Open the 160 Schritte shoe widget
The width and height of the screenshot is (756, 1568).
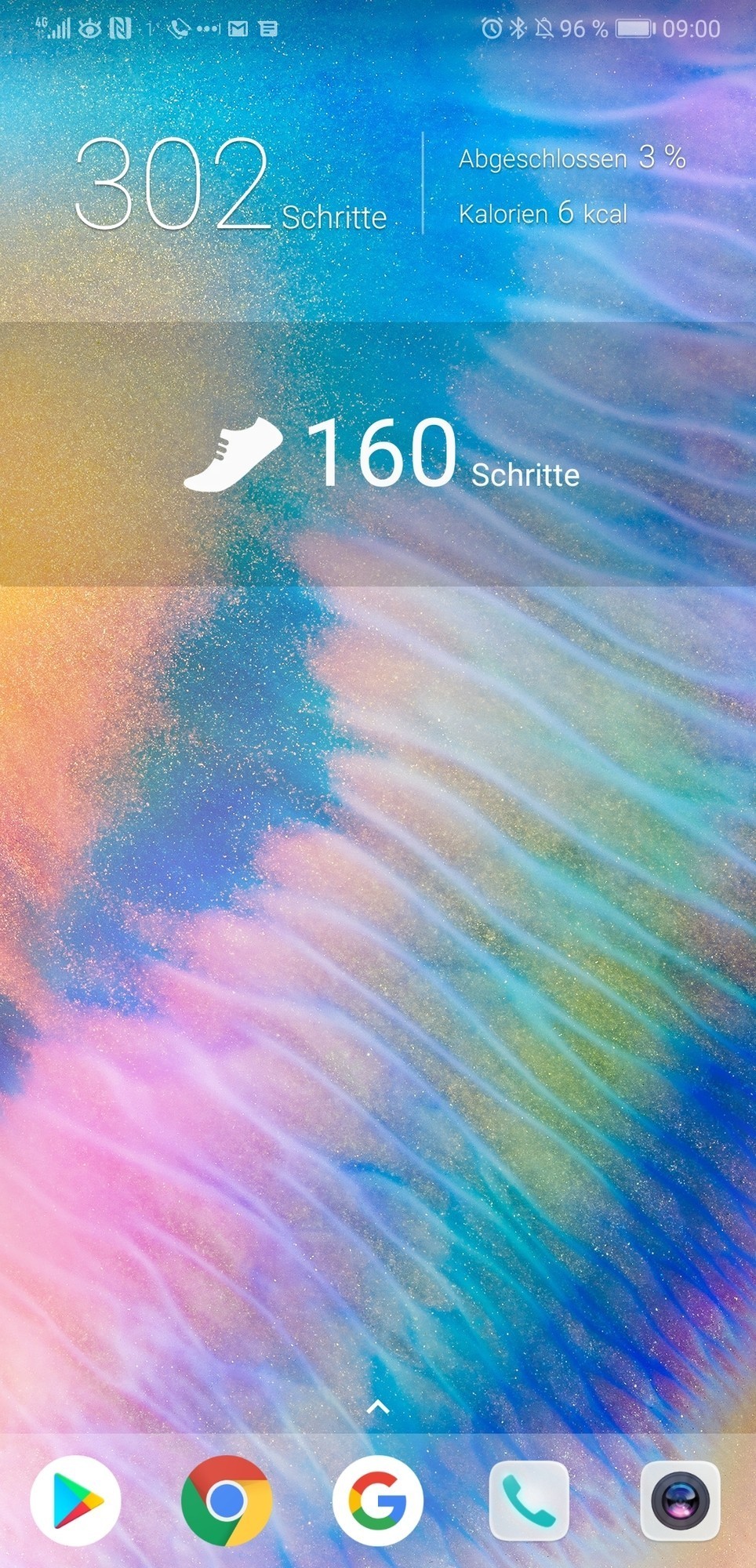(x=381, y=455)
